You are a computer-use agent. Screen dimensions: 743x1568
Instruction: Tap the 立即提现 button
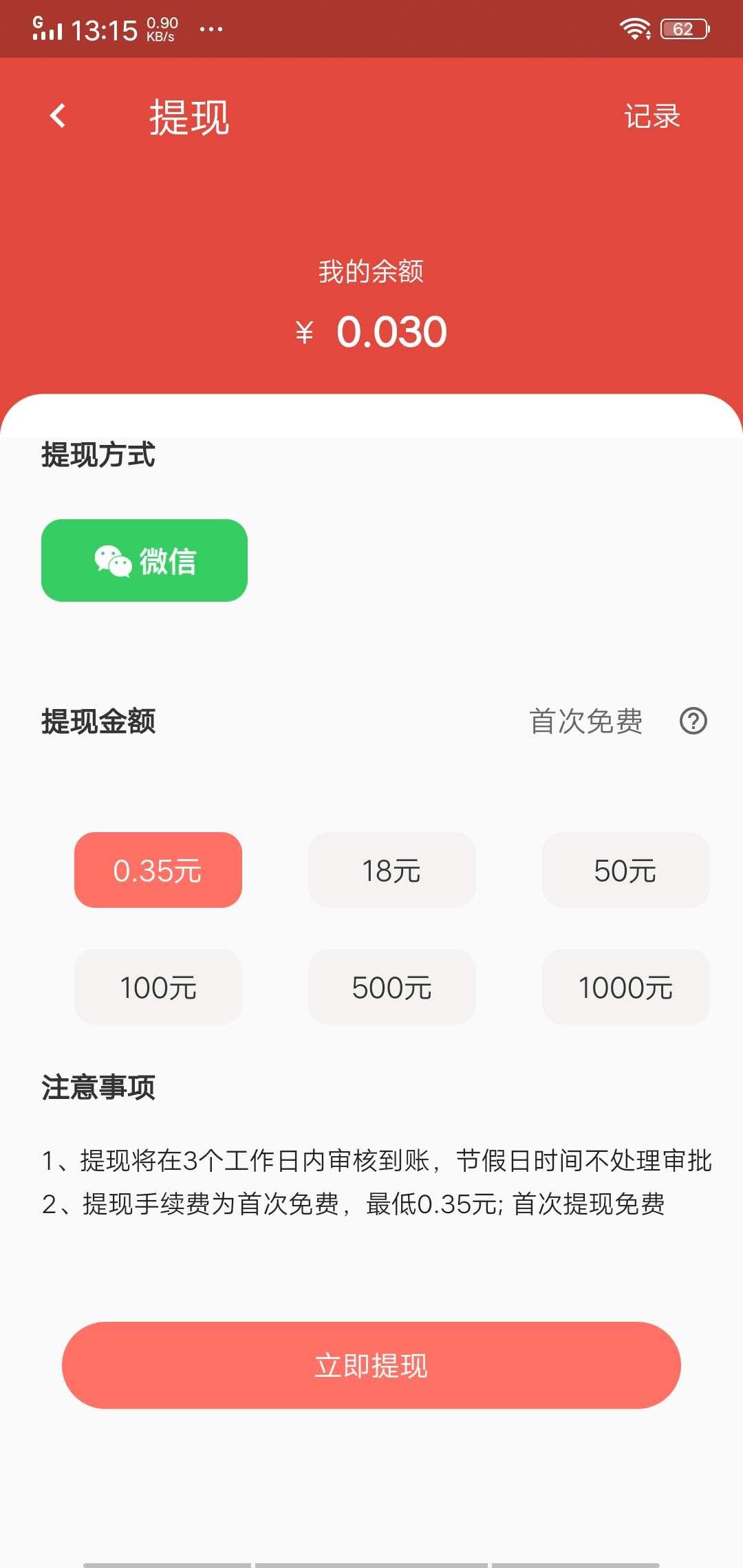click(371, 1365)
